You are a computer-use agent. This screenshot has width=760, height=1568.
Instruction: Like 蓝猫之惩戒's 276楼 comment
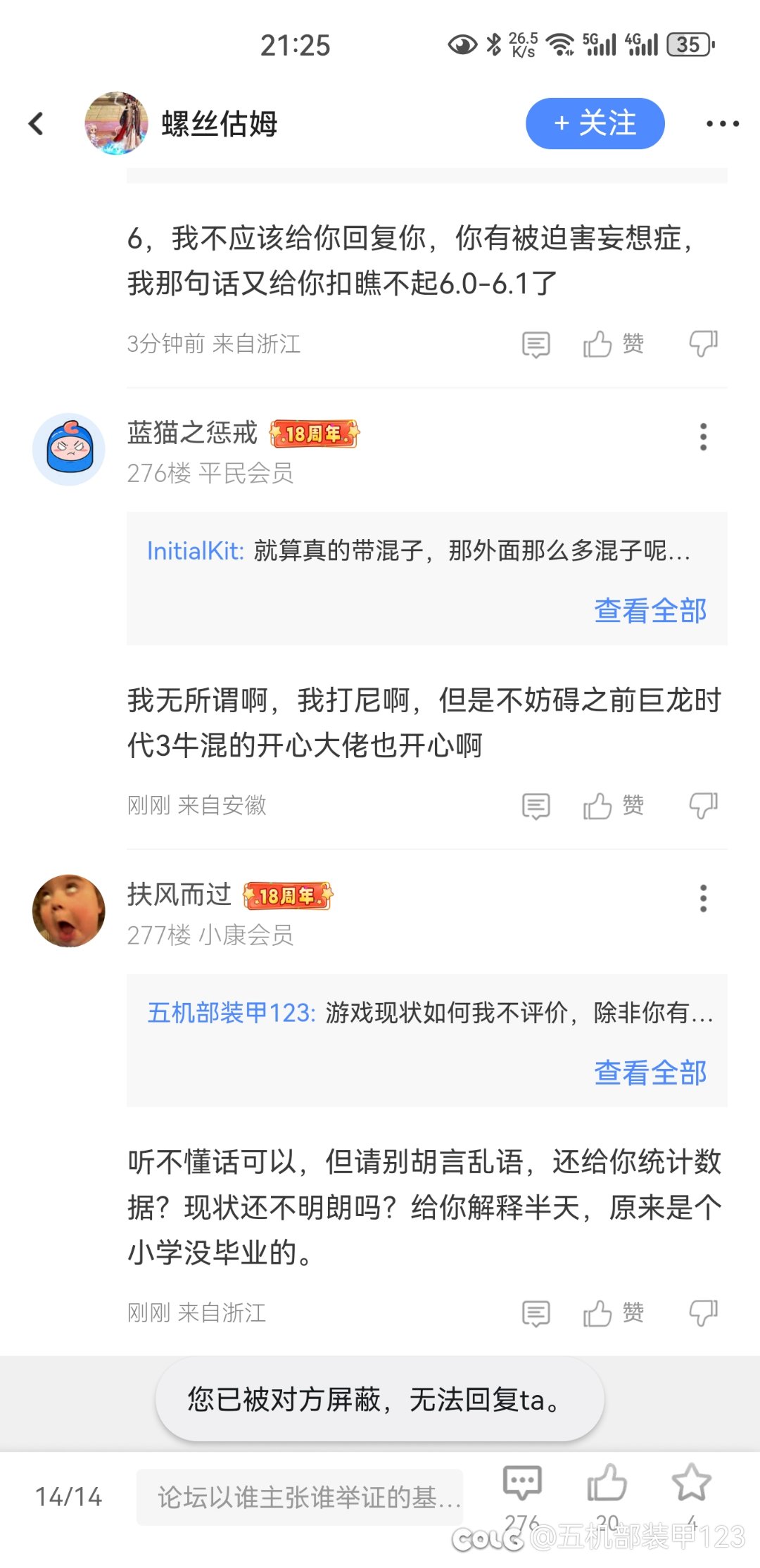[613, 806]
